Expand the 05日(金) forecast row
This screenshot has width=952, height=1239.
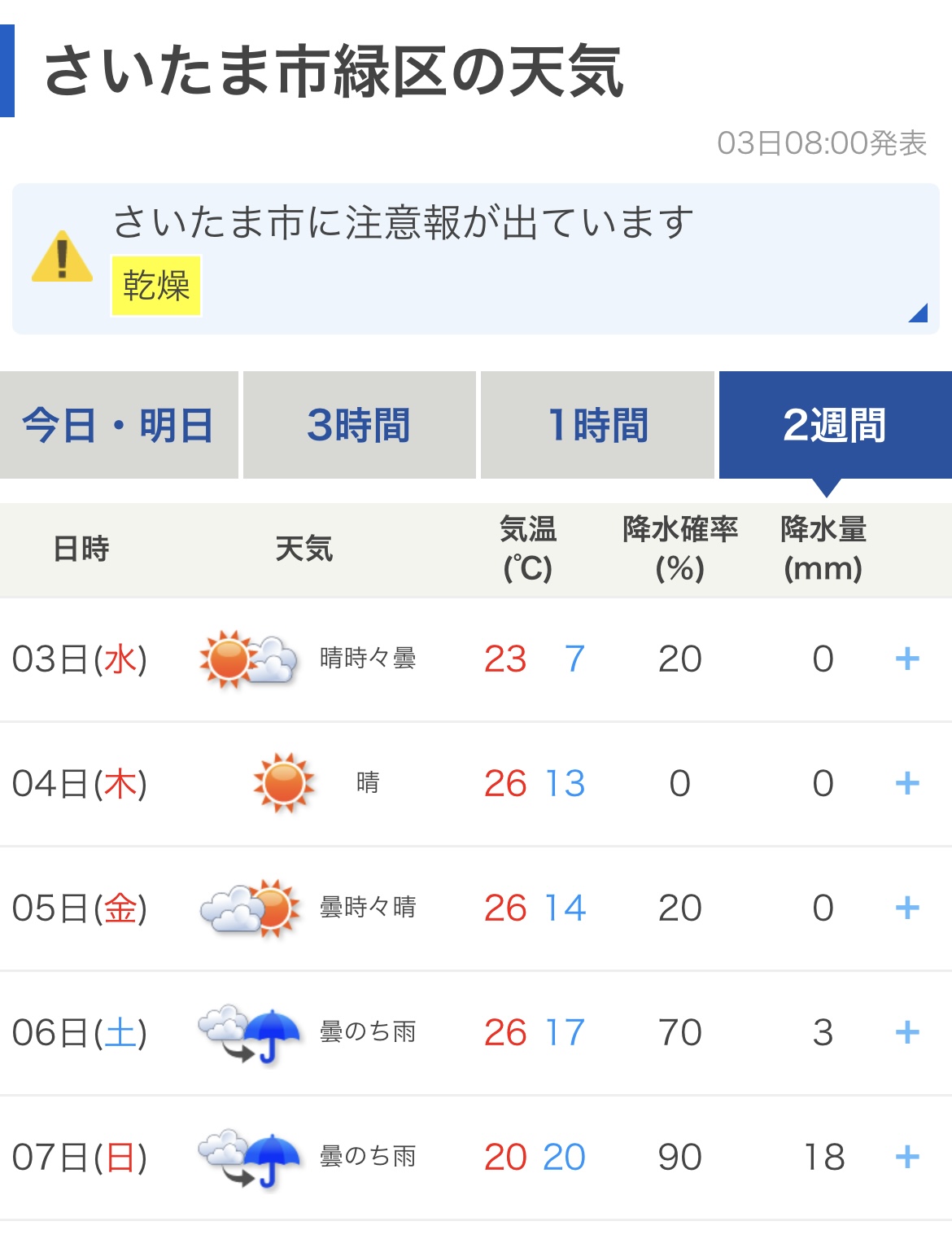click(x=906, y=908)
